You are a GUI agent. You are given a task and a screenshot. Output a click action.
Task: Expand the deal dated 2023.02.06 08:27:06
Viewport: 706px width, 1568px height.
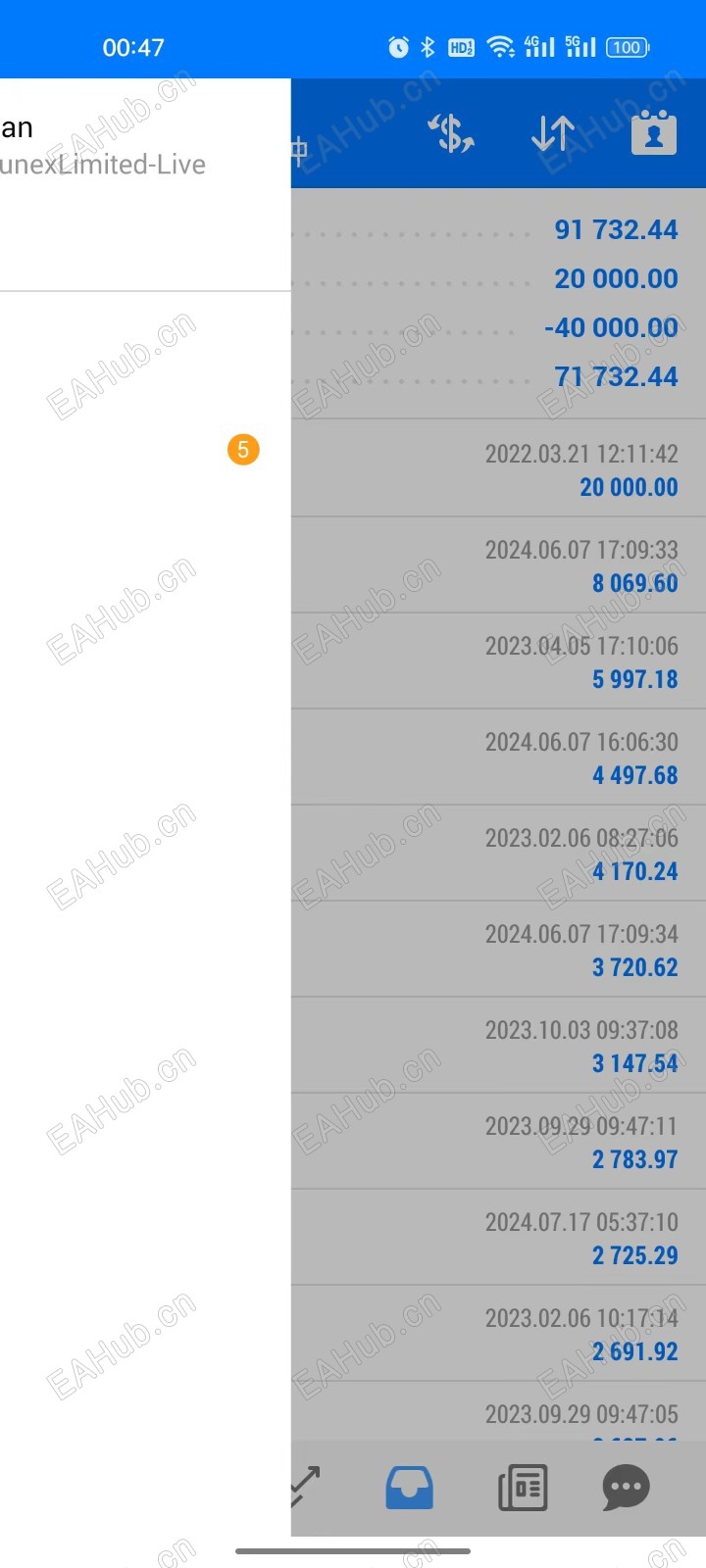[498, 854]
